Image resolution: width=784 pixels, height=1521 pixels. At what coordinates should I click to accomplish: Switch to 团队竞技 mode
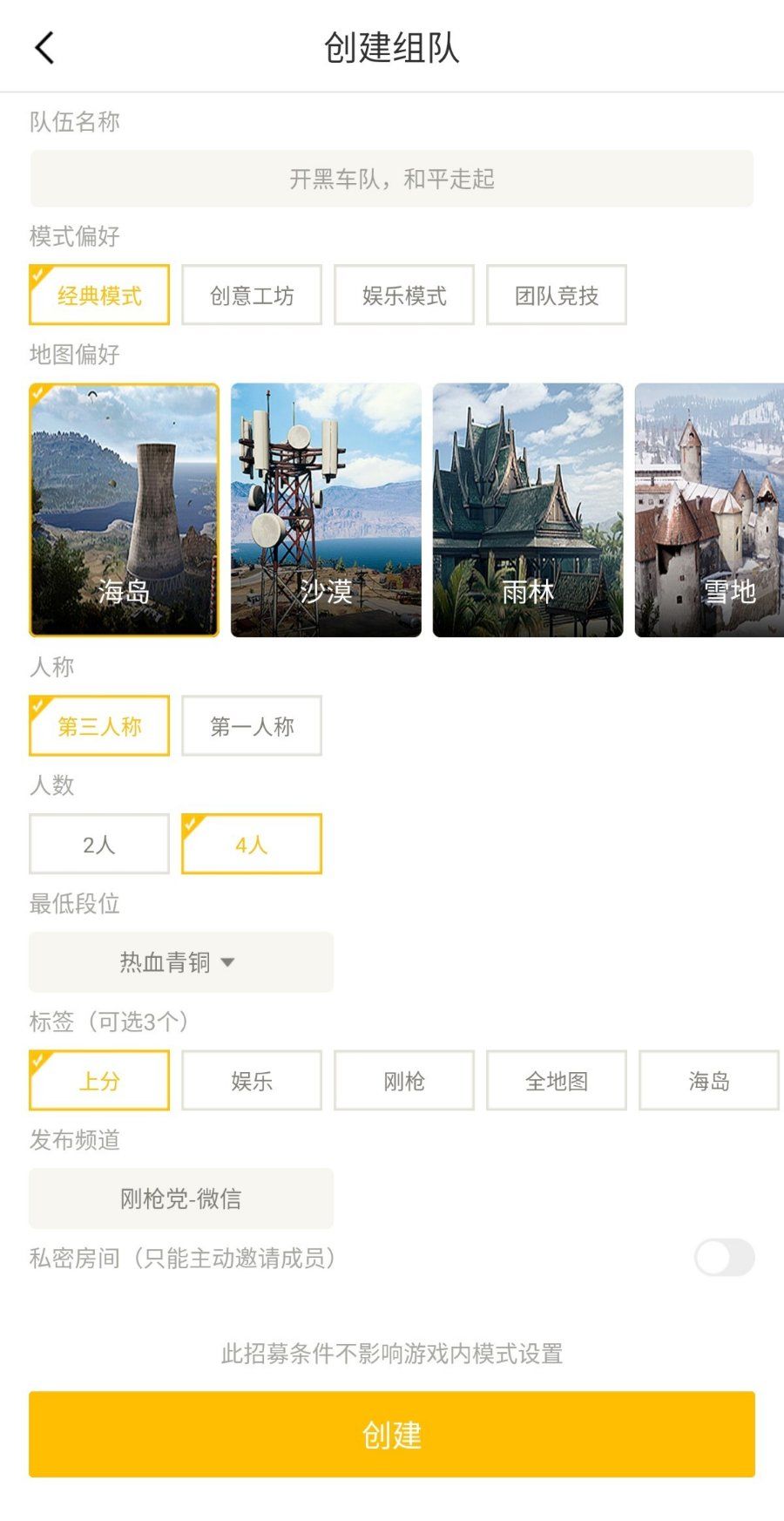point(556,295)
